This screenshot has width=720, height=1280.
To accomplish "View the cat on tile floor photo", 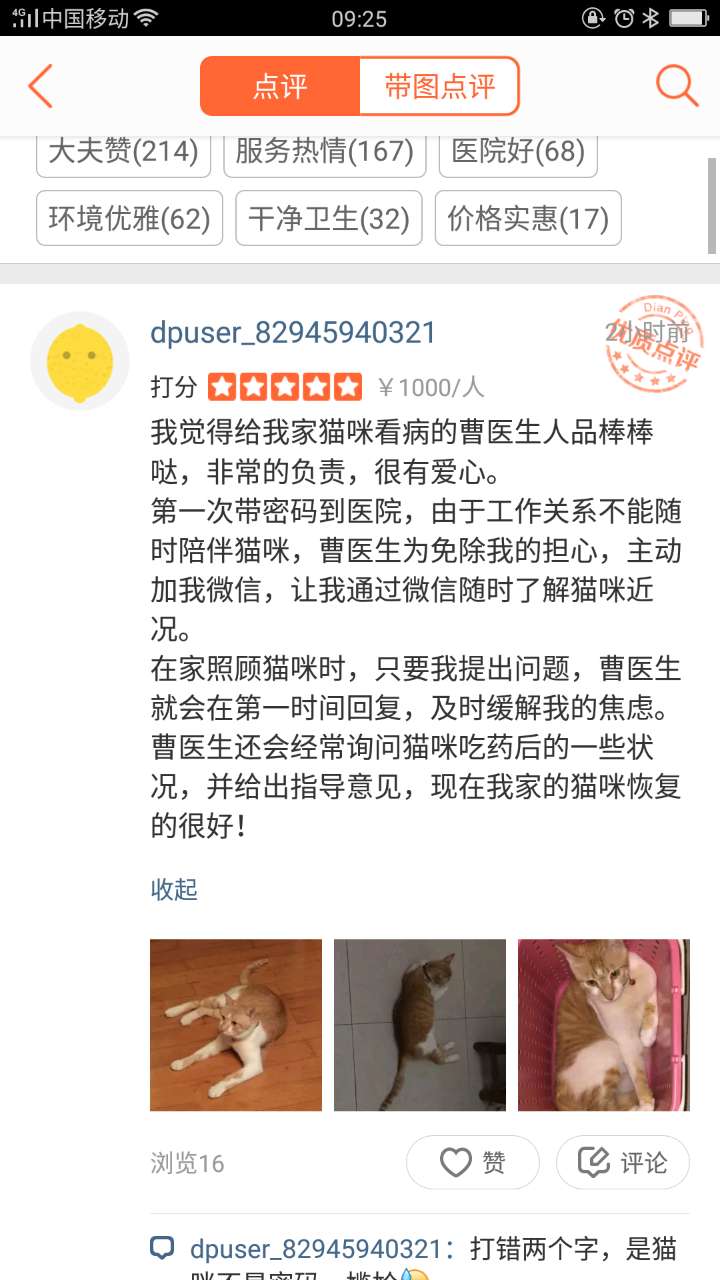I will click(420, 1025).
